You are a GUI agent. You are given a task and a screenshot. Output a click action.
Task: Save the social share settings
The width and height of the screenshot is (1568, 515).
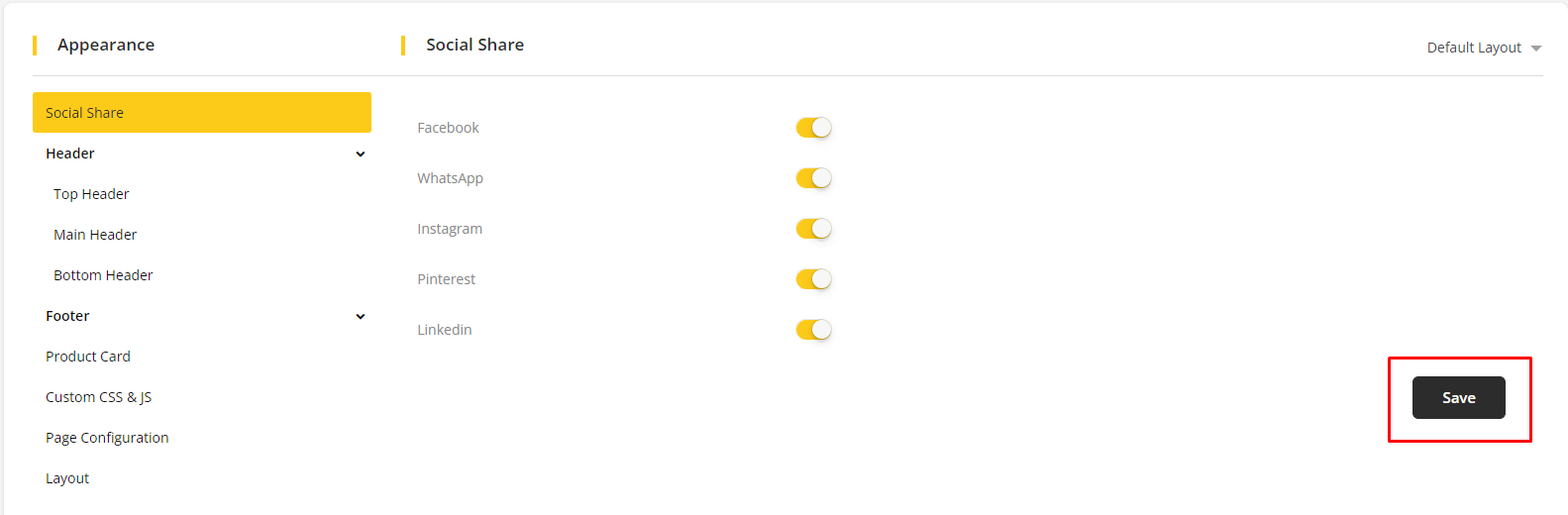coord(1458,397)
